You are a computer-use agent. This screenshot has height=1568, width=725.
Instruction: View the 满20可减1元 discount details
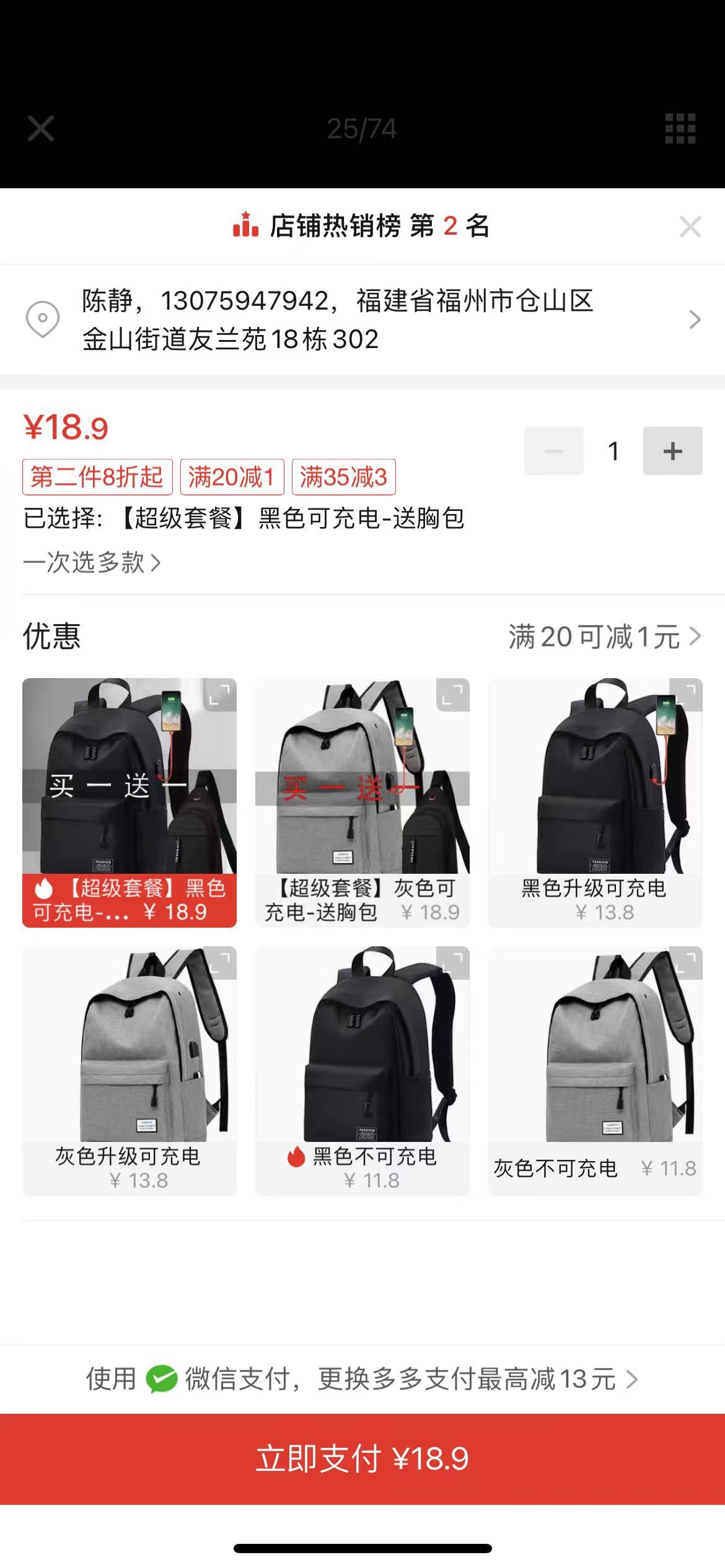click(x=604, y=637)
